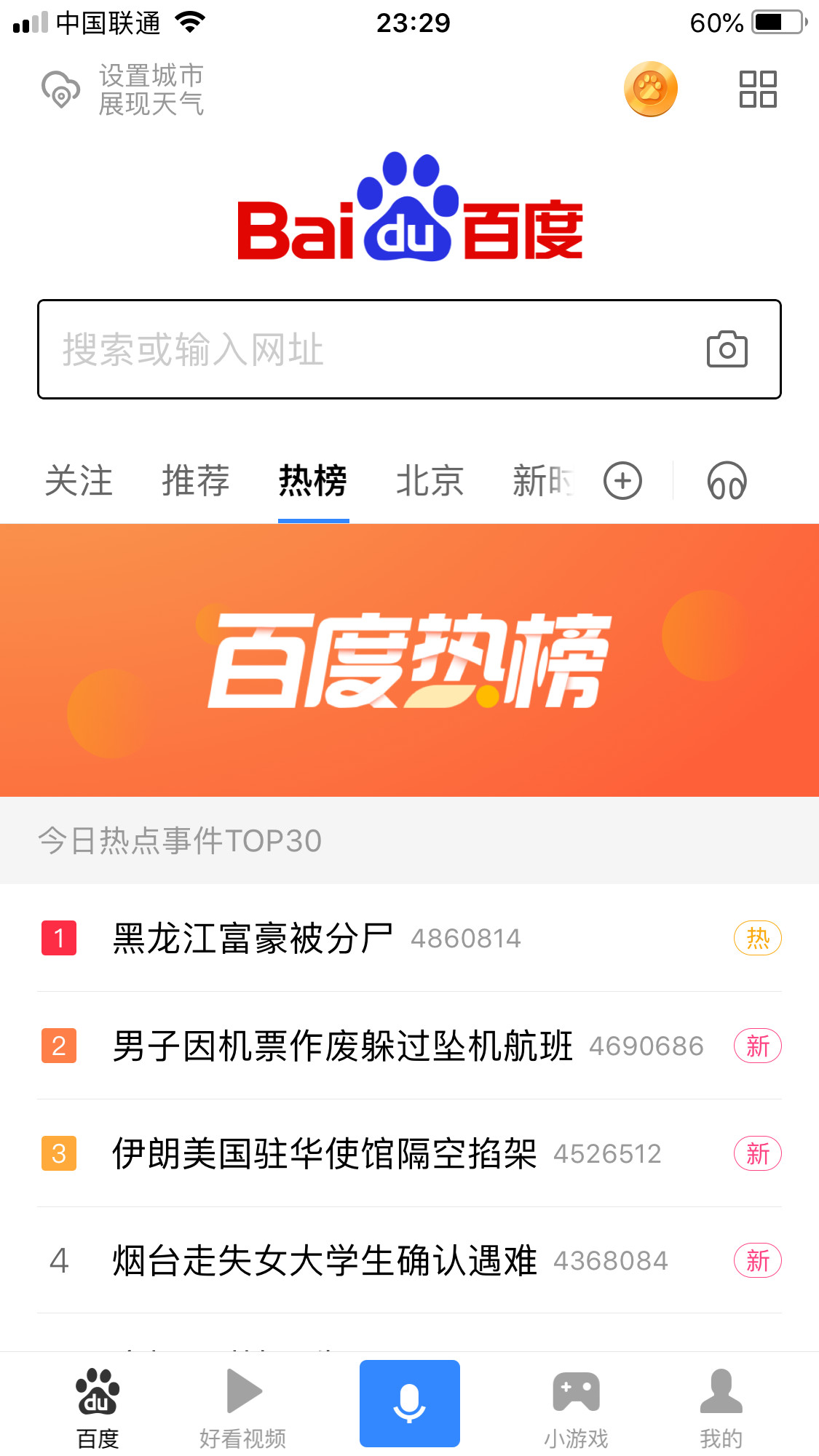
Task: Open the gold paw coin icon
Action: 650,89
